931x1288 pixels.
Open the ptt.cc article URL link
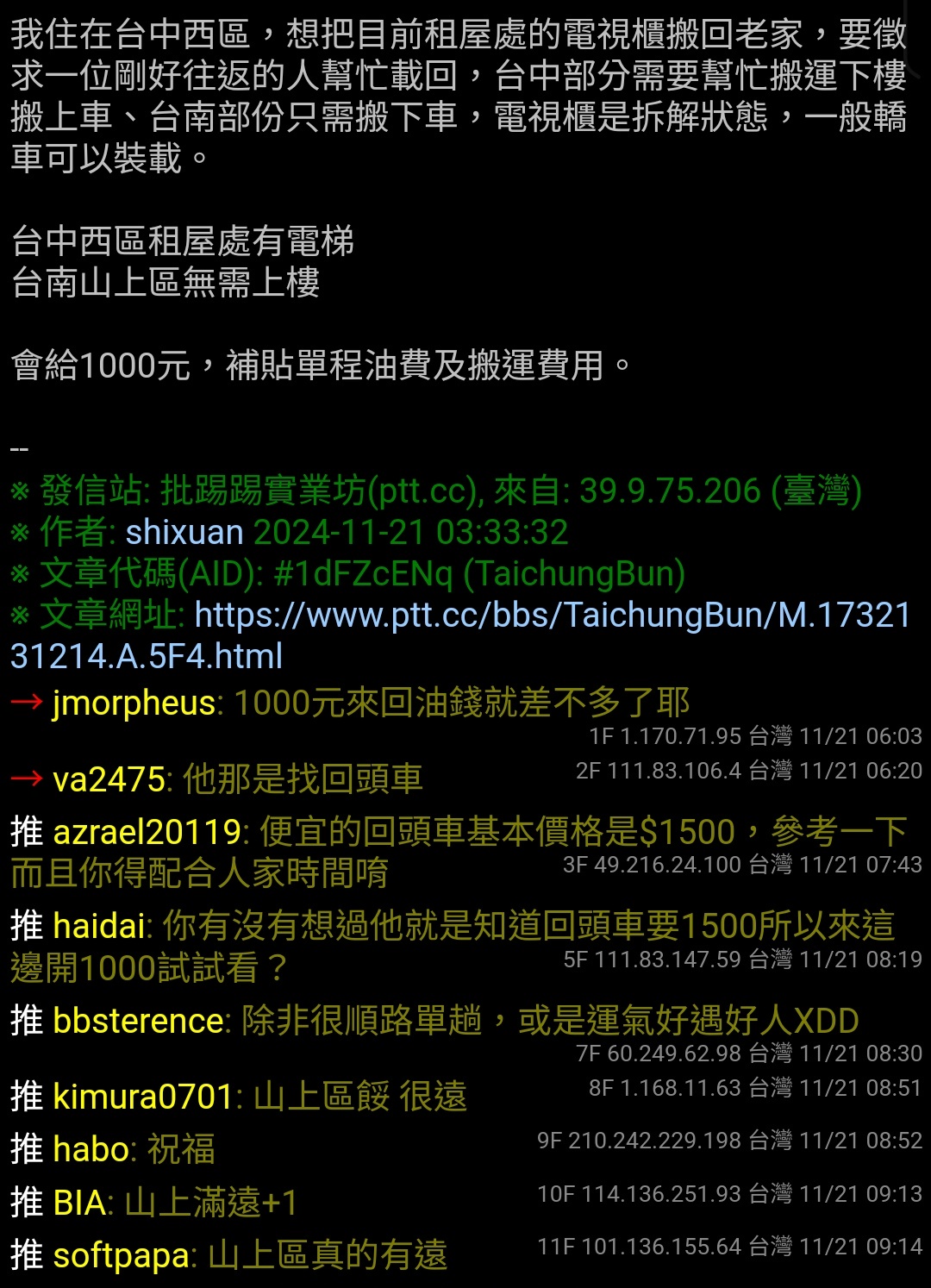[x=552, y=616]
